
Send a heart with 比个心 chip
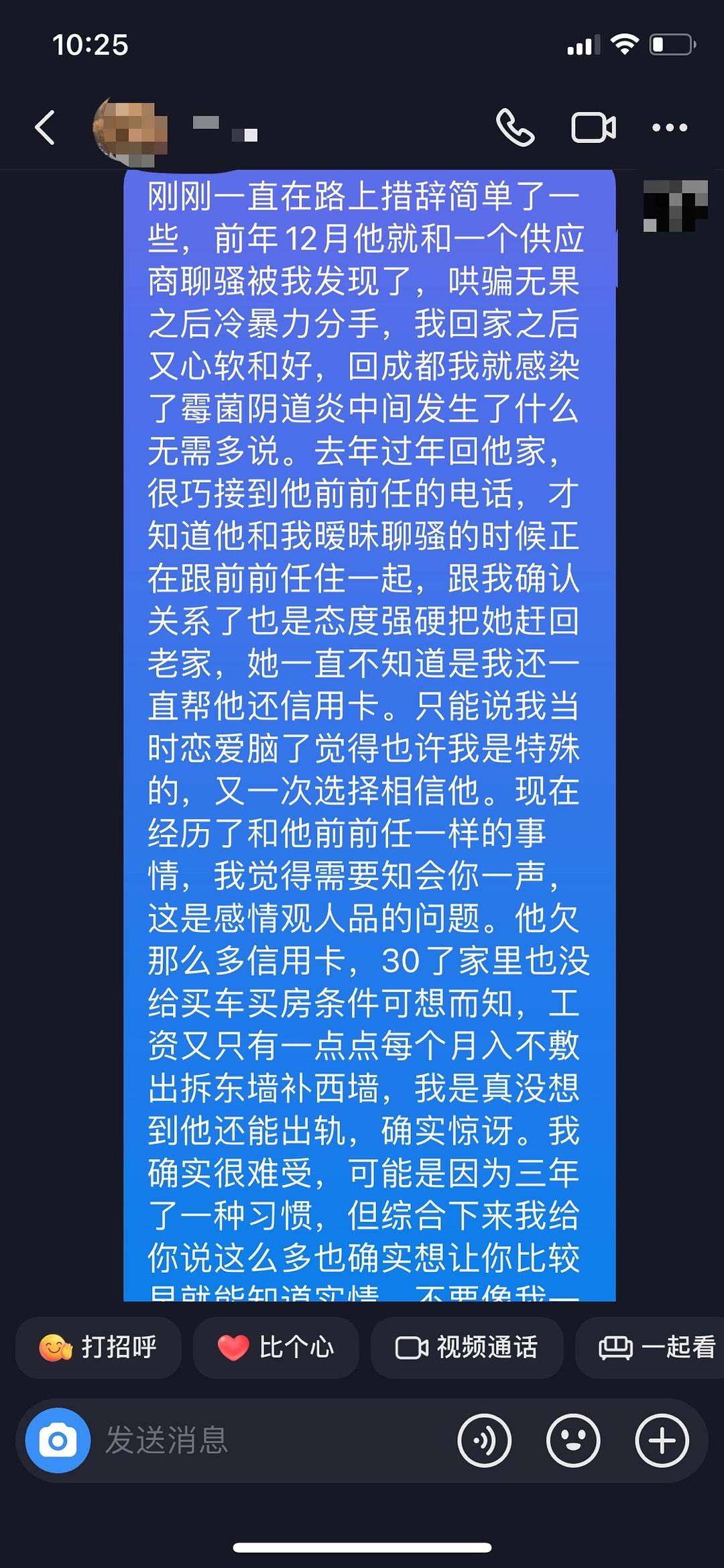click(x=276, y=1347)
